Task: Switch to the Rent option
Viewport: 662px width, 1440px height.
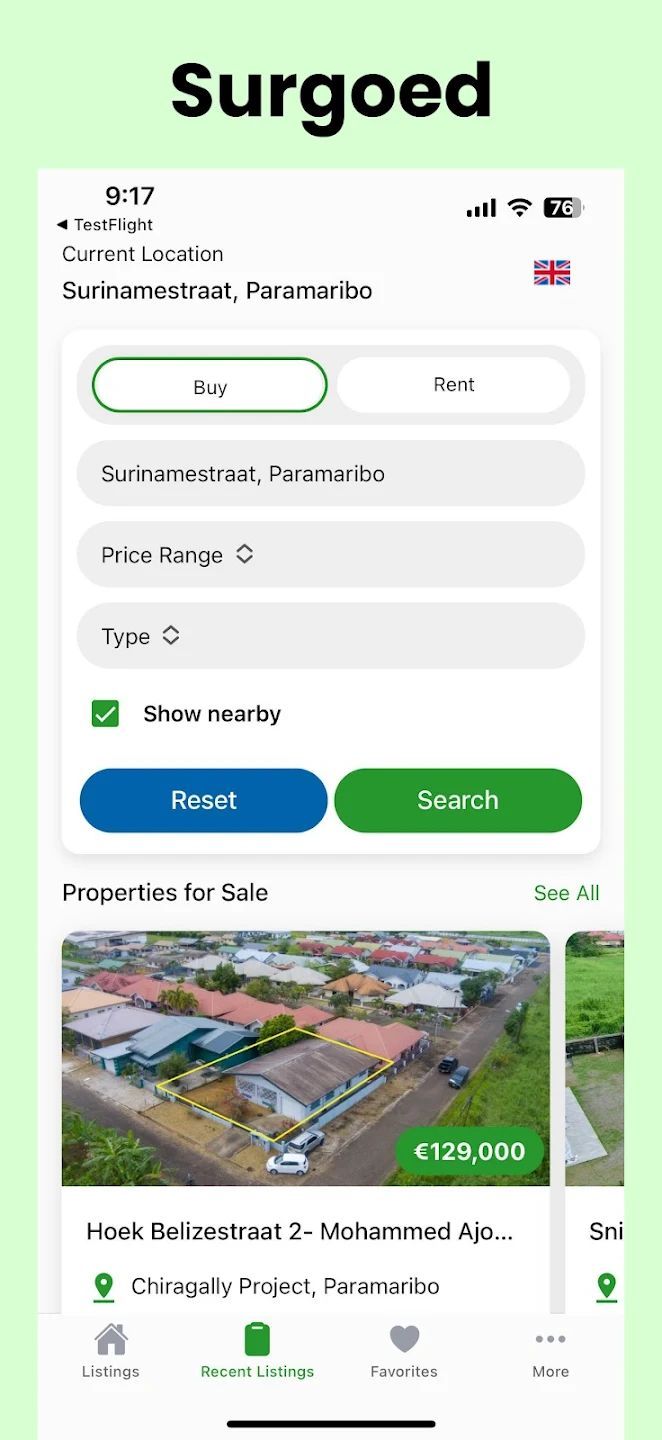Action: 454,385
